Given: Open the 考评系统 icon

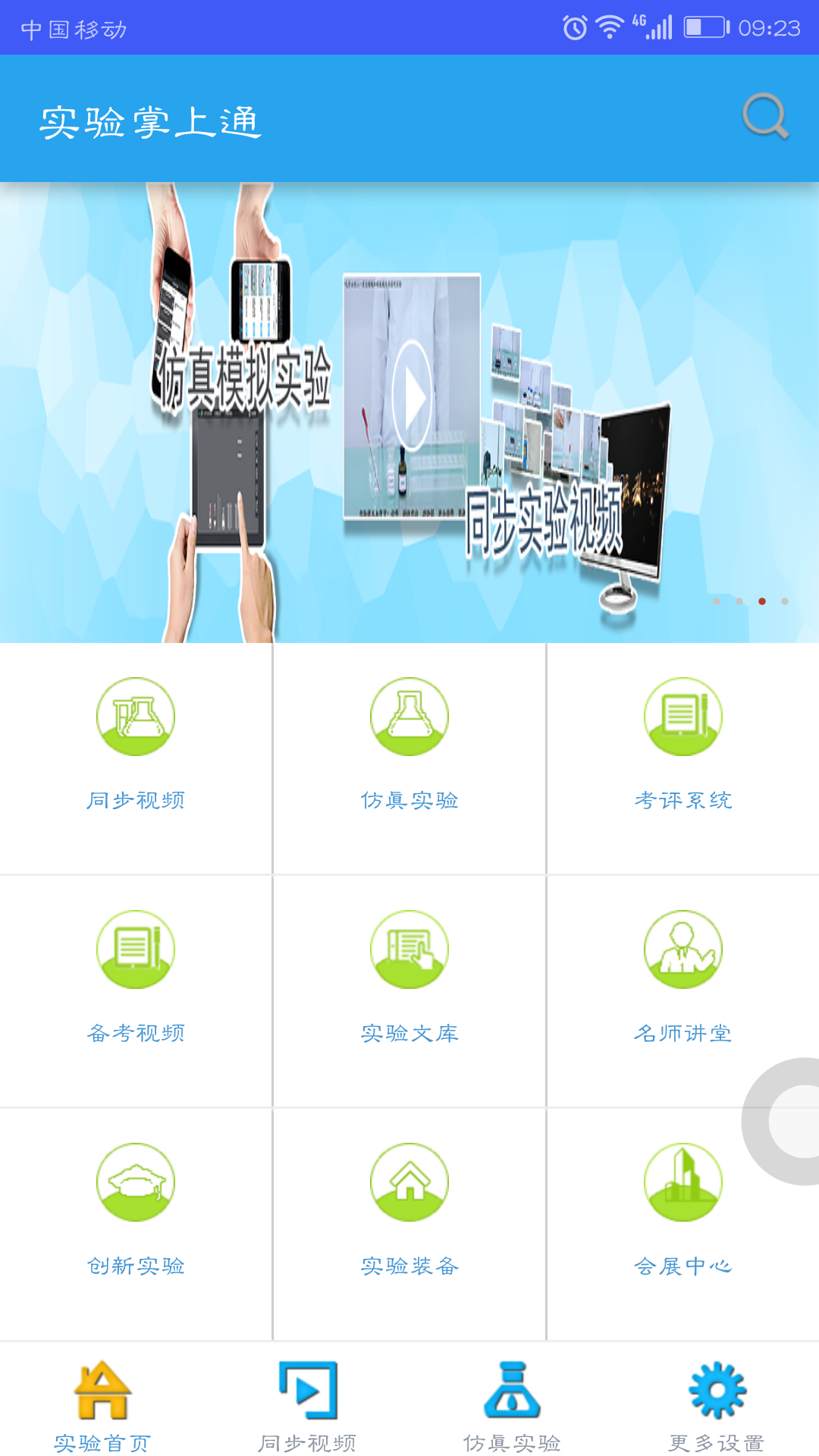Looking at the screenshot, I should click(x=682, y=717).
